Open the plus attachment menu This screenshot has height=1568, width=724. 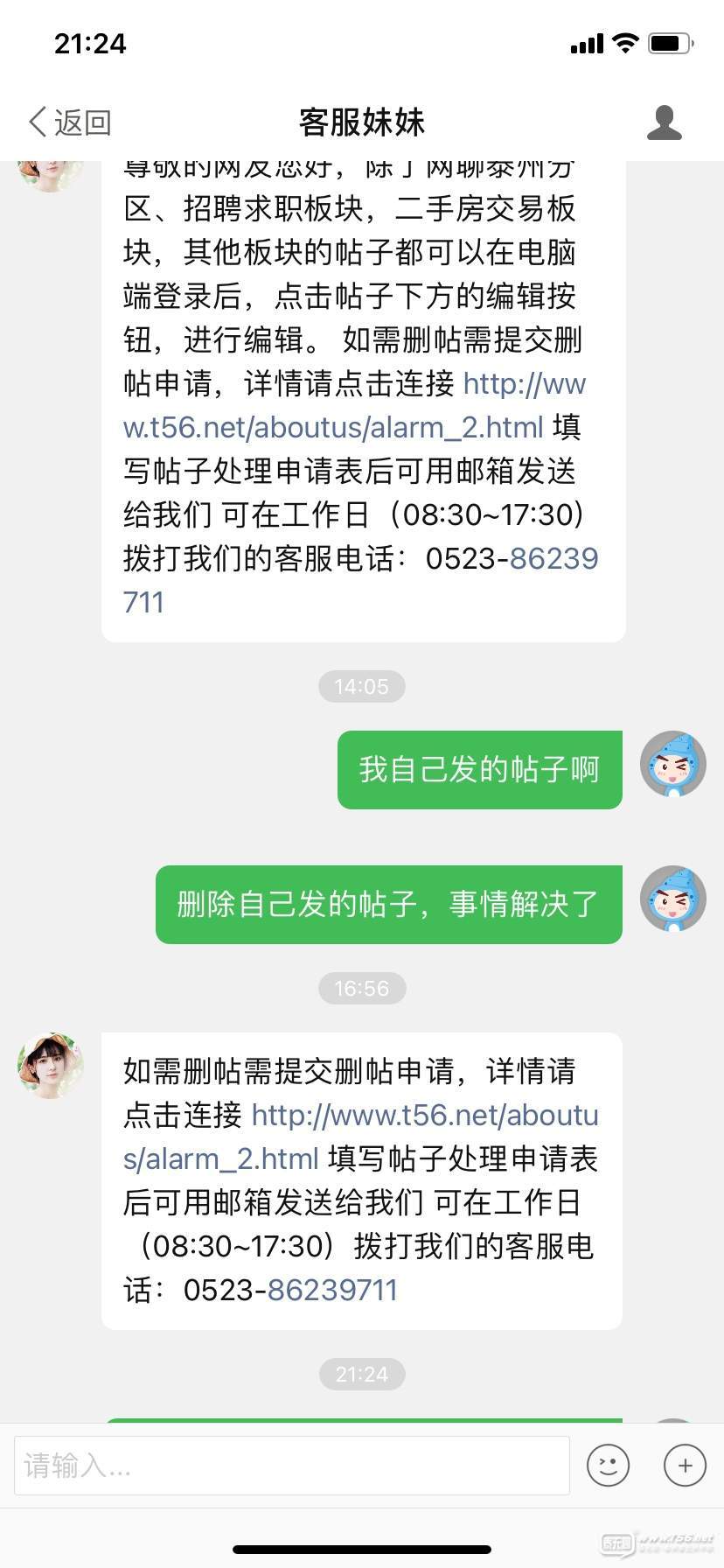pos(685,1466)
